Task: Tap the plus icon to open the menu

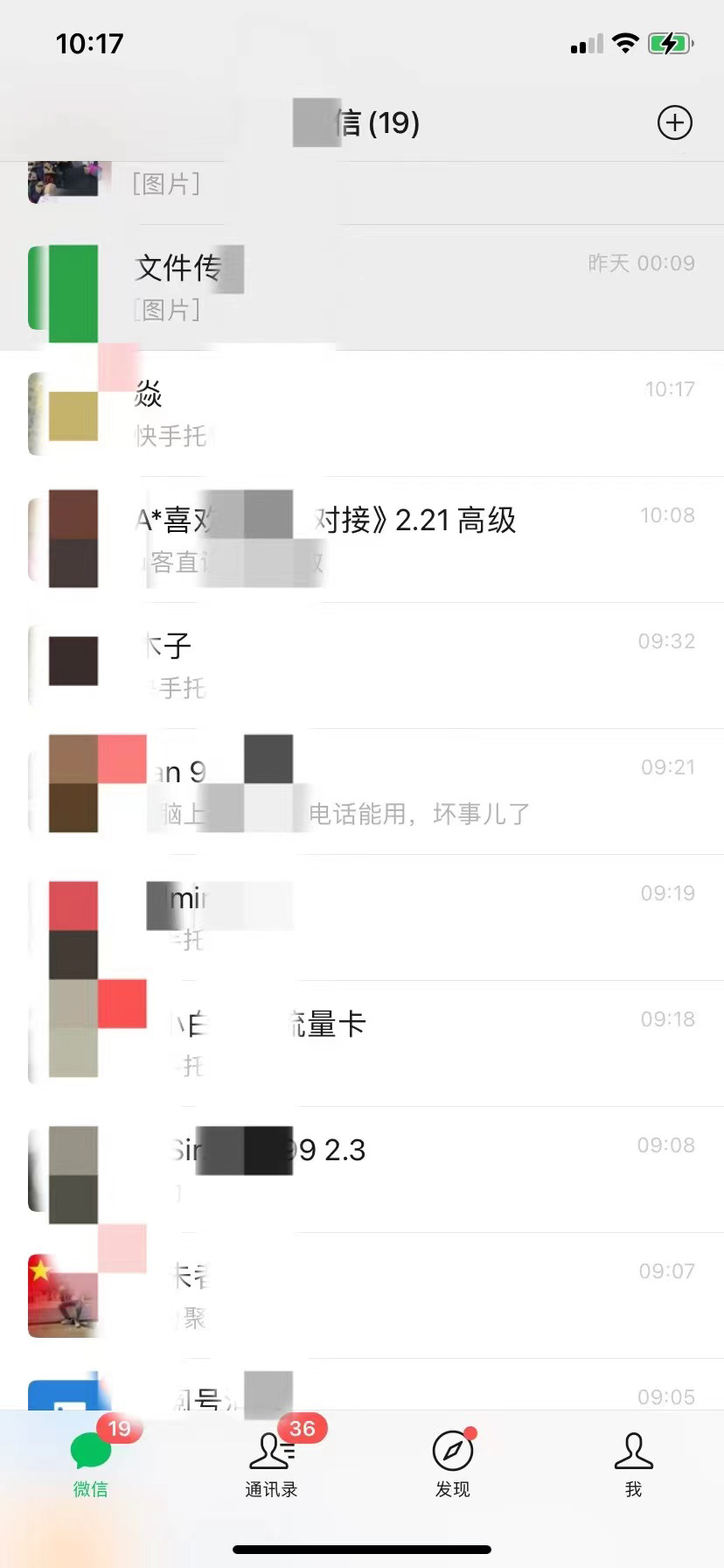Action: pos(674,122)
